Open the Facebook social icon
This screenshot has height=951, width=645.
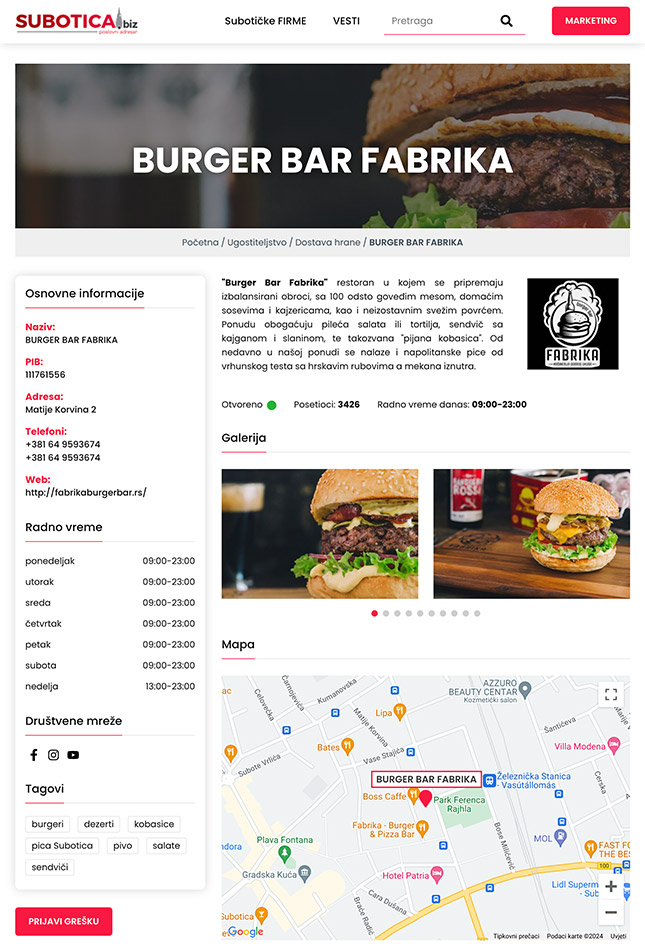[x=34, y=755]
